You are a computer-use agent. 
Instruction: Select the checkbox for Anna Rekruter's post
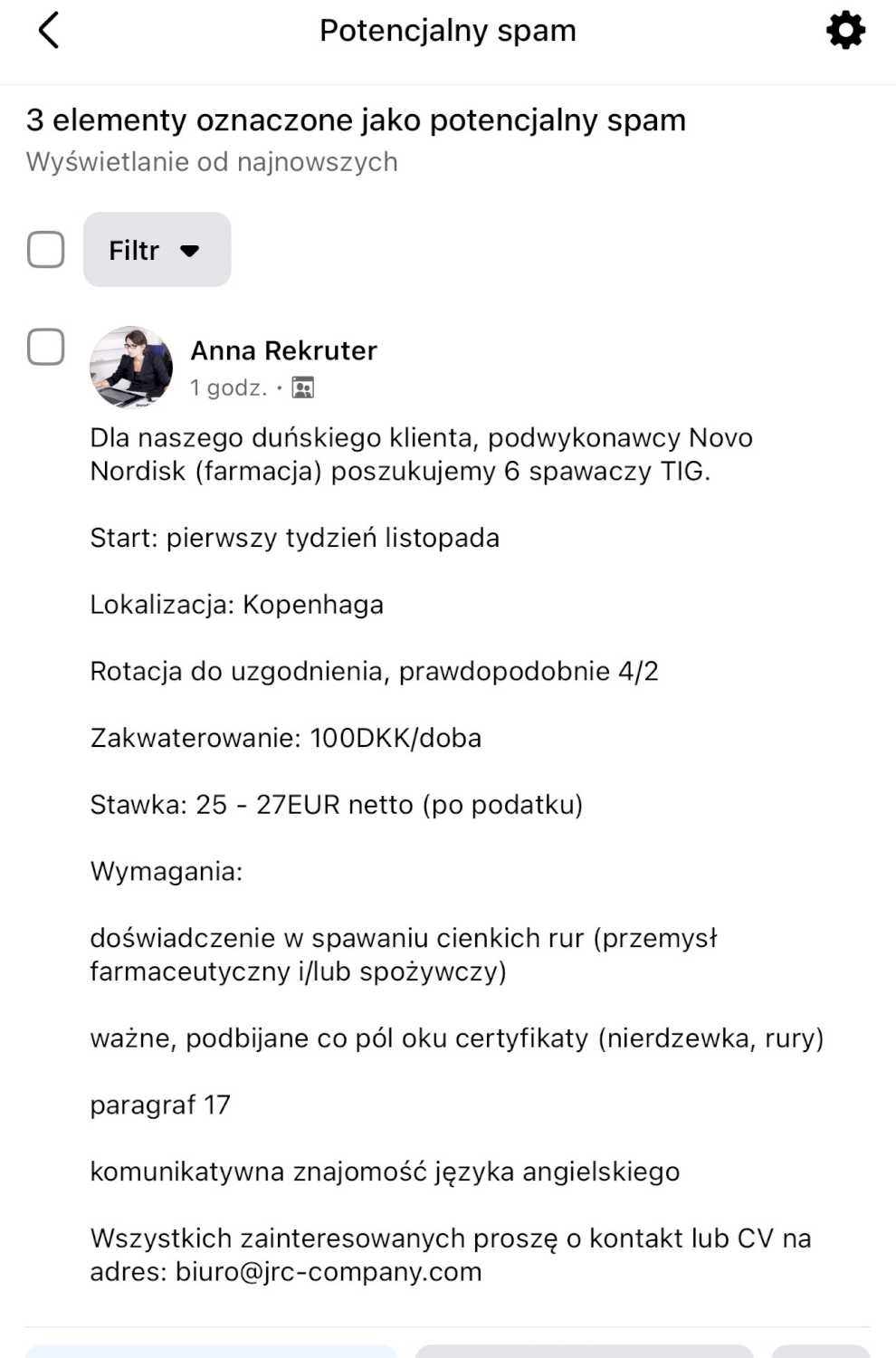46,347
